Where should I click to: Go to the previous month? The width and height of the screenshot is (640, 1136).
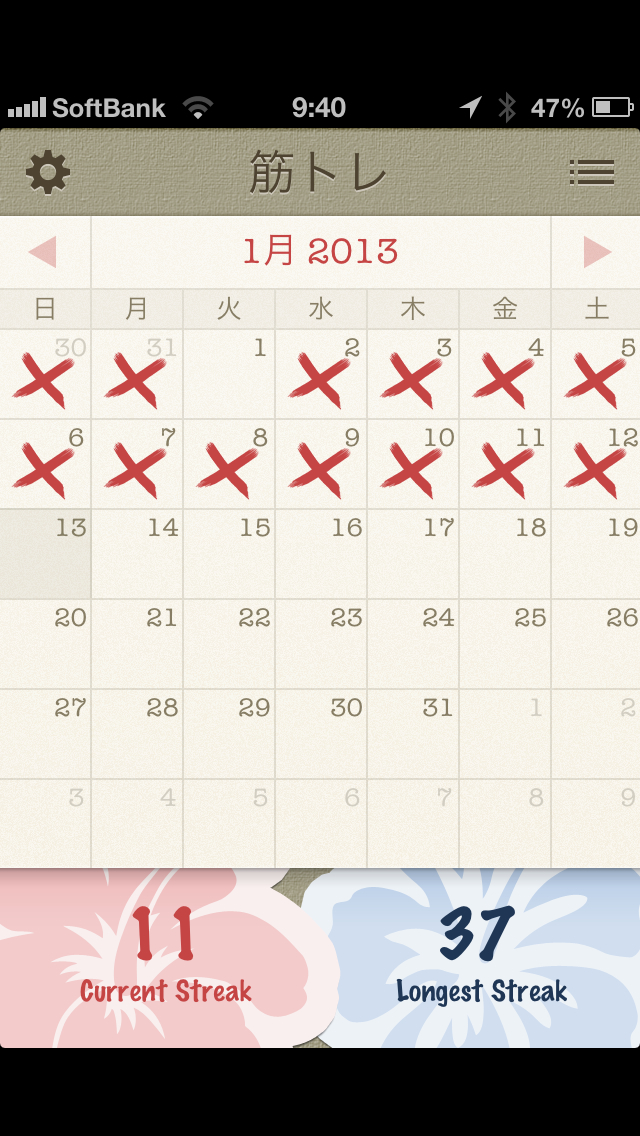pyautogui.click(x=43, y=252)
